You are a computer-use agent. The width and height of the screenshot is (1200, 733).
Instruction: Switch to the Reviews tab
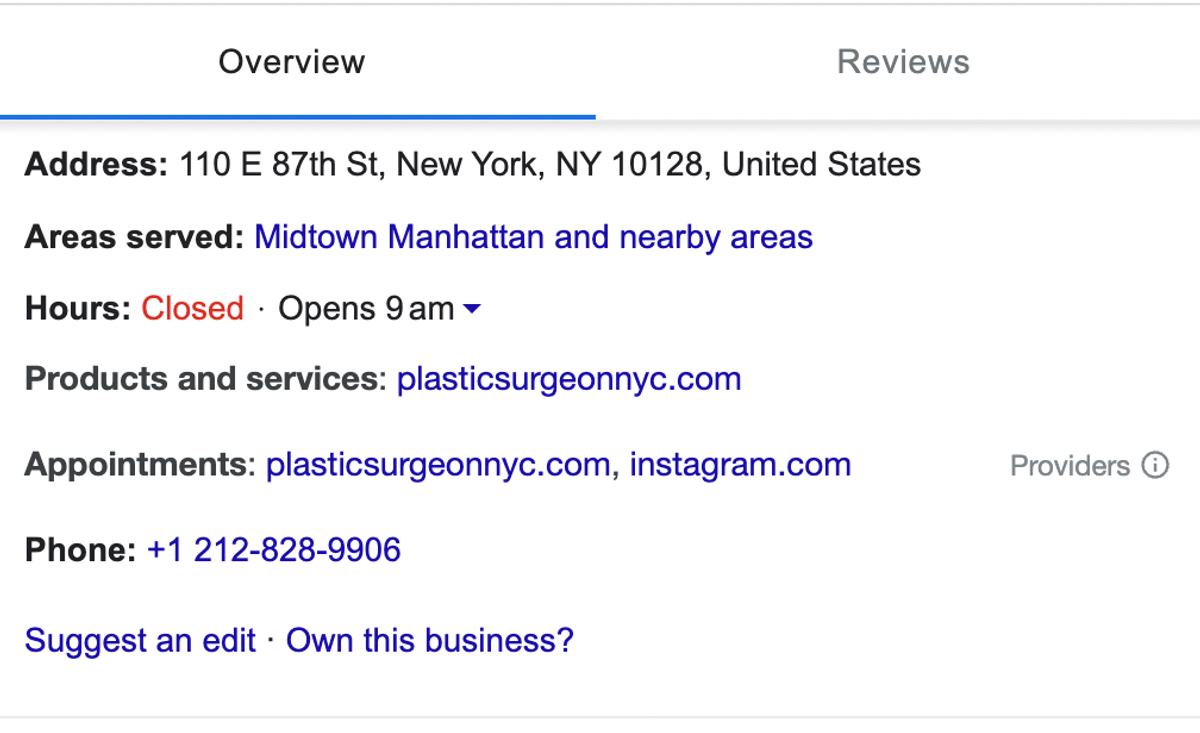click(902, 62)
